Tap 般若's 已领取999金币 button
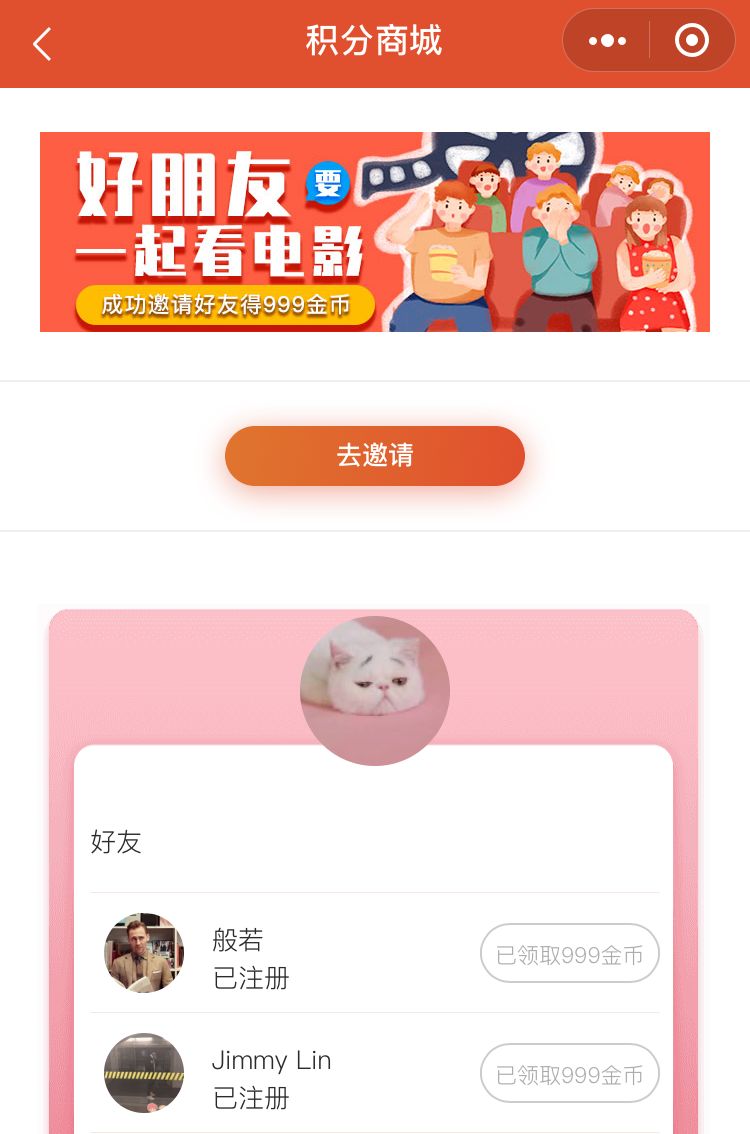 [x=569, y=954]
